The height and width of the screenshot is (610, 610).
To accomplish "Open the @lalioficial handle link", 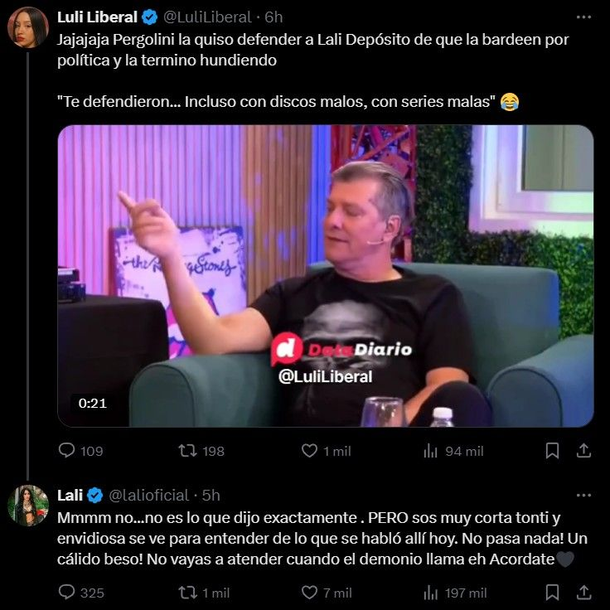I will click(150, 495).
